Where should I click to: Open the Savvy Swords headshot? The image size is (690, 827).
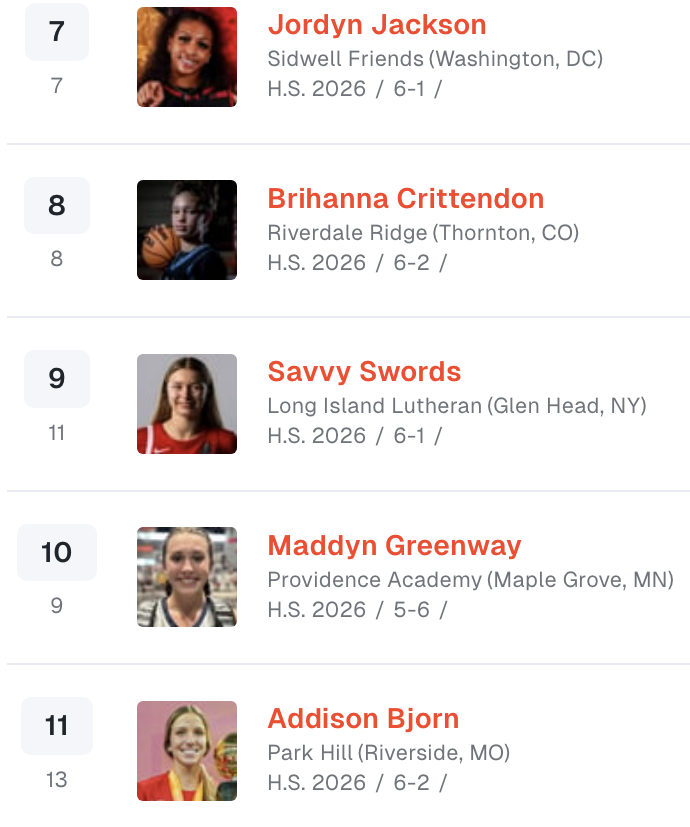coord(187,404)
